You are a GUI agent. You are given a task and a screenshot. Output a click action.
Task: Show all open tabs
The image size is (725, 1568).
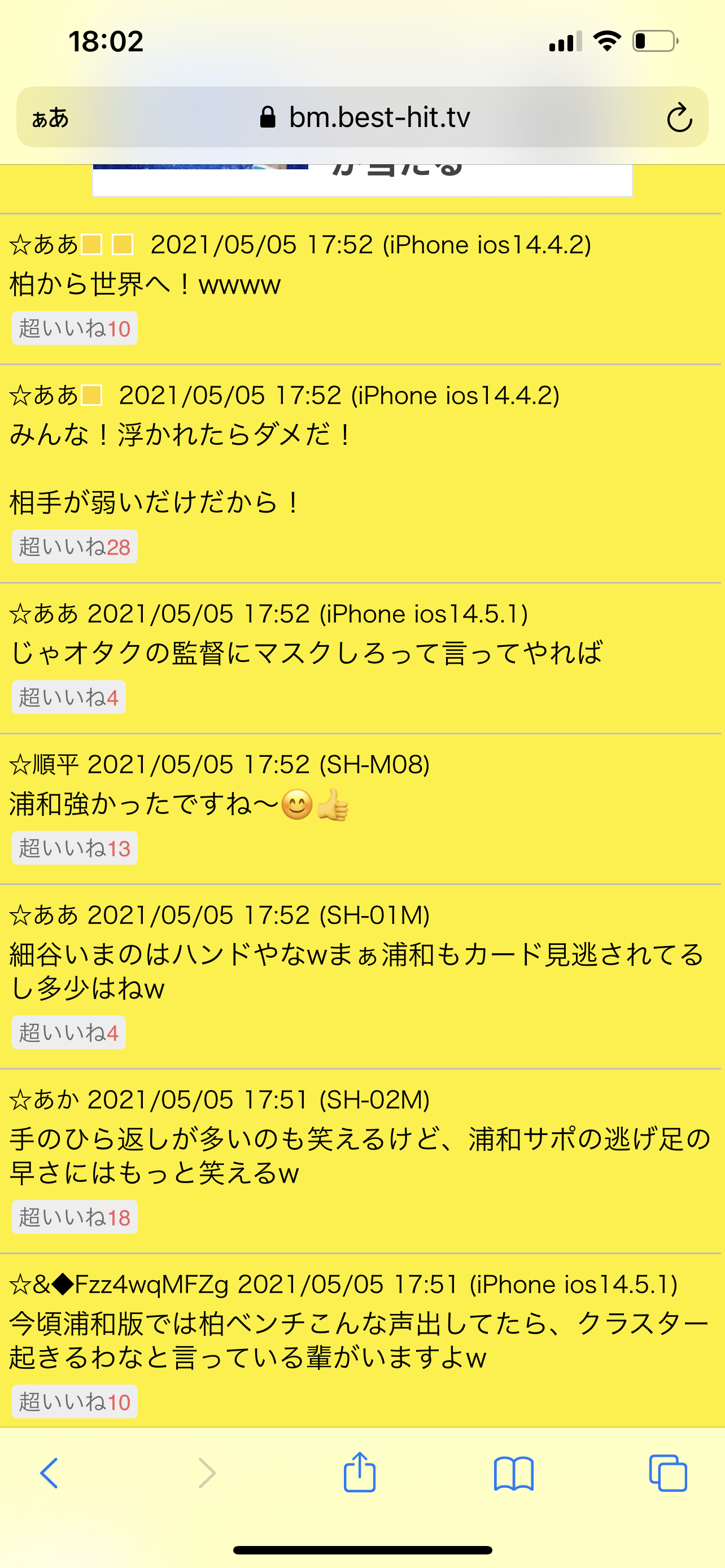point(668,1473)
